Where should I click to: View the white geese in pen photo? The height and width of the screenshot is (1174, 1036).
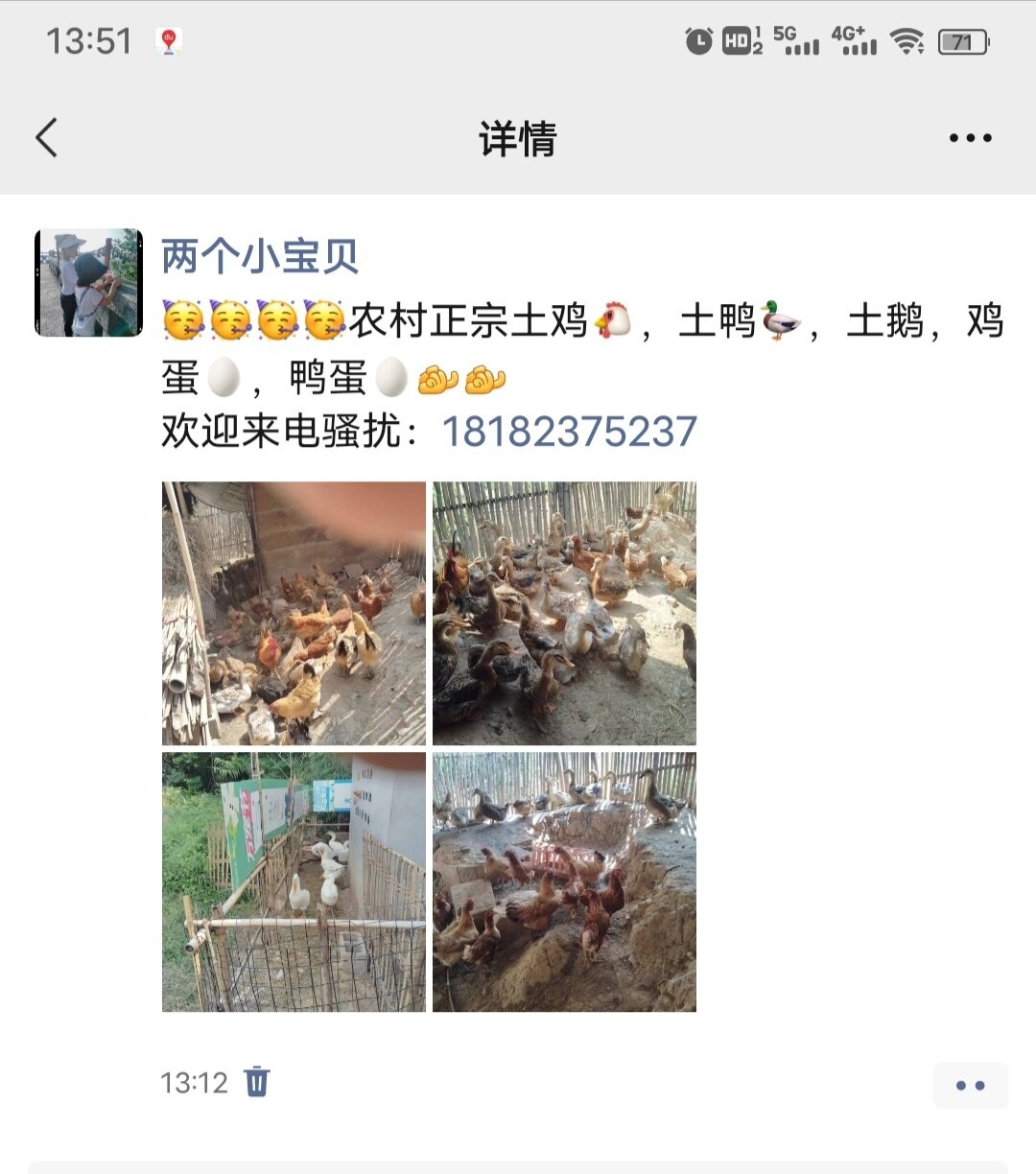(x=294, y=882)
